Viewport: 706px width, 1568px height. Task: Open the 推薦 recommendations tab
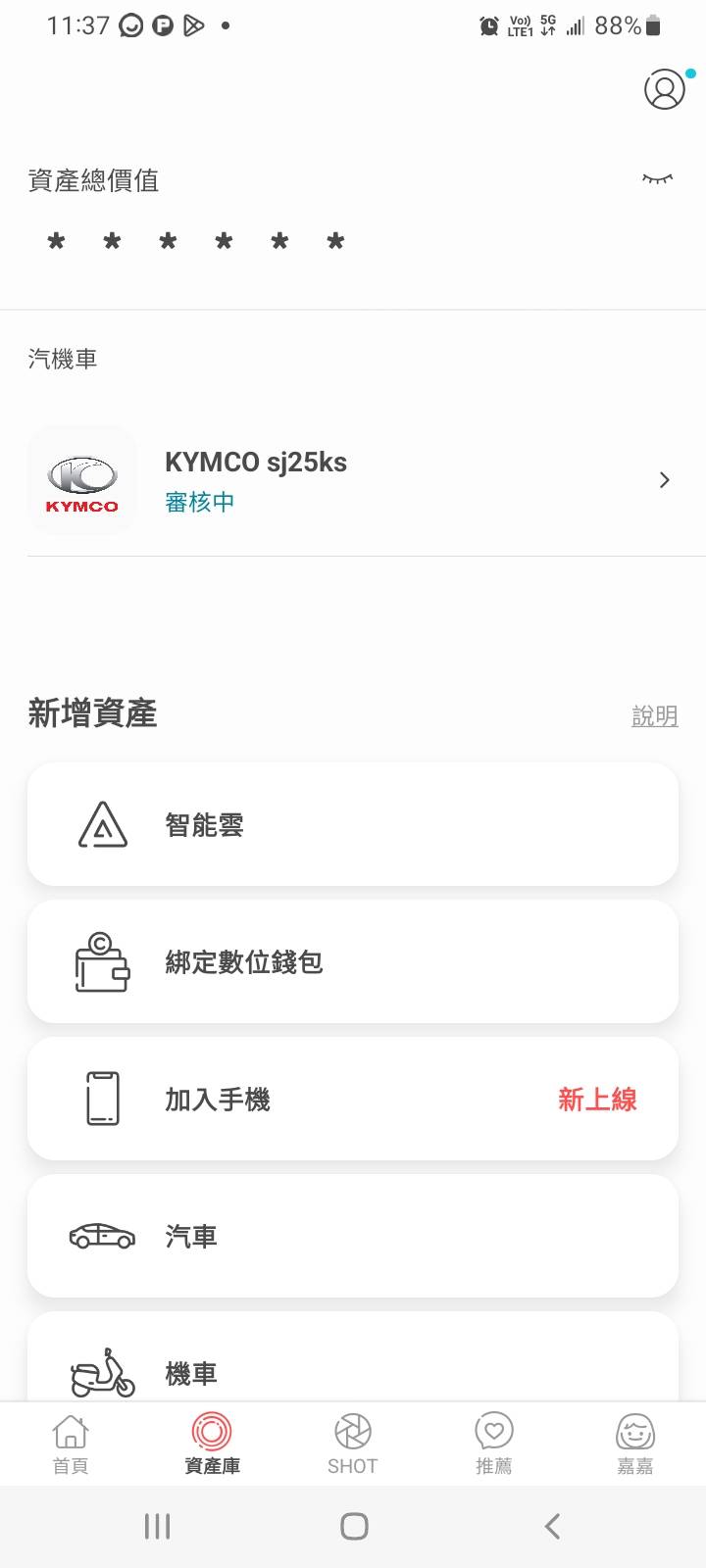point(494,1445)
